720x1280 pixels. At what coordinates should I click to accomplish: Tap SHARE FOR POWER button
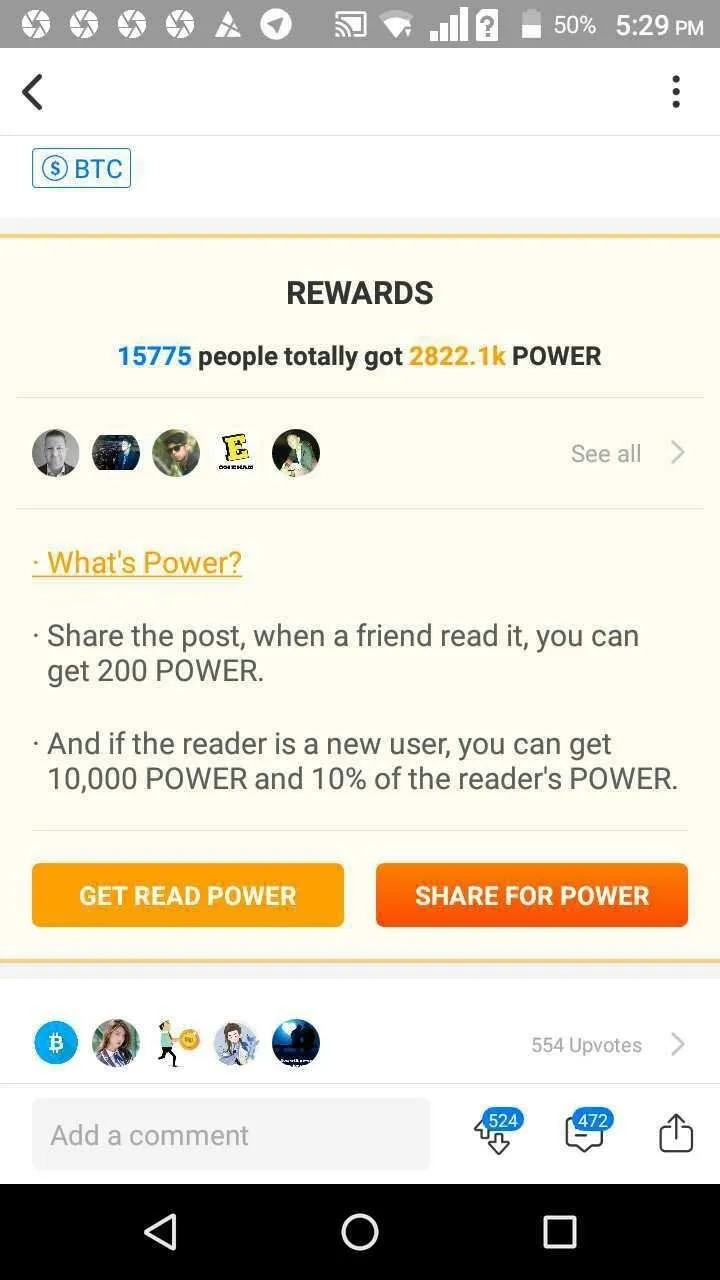tap(532, 895)
